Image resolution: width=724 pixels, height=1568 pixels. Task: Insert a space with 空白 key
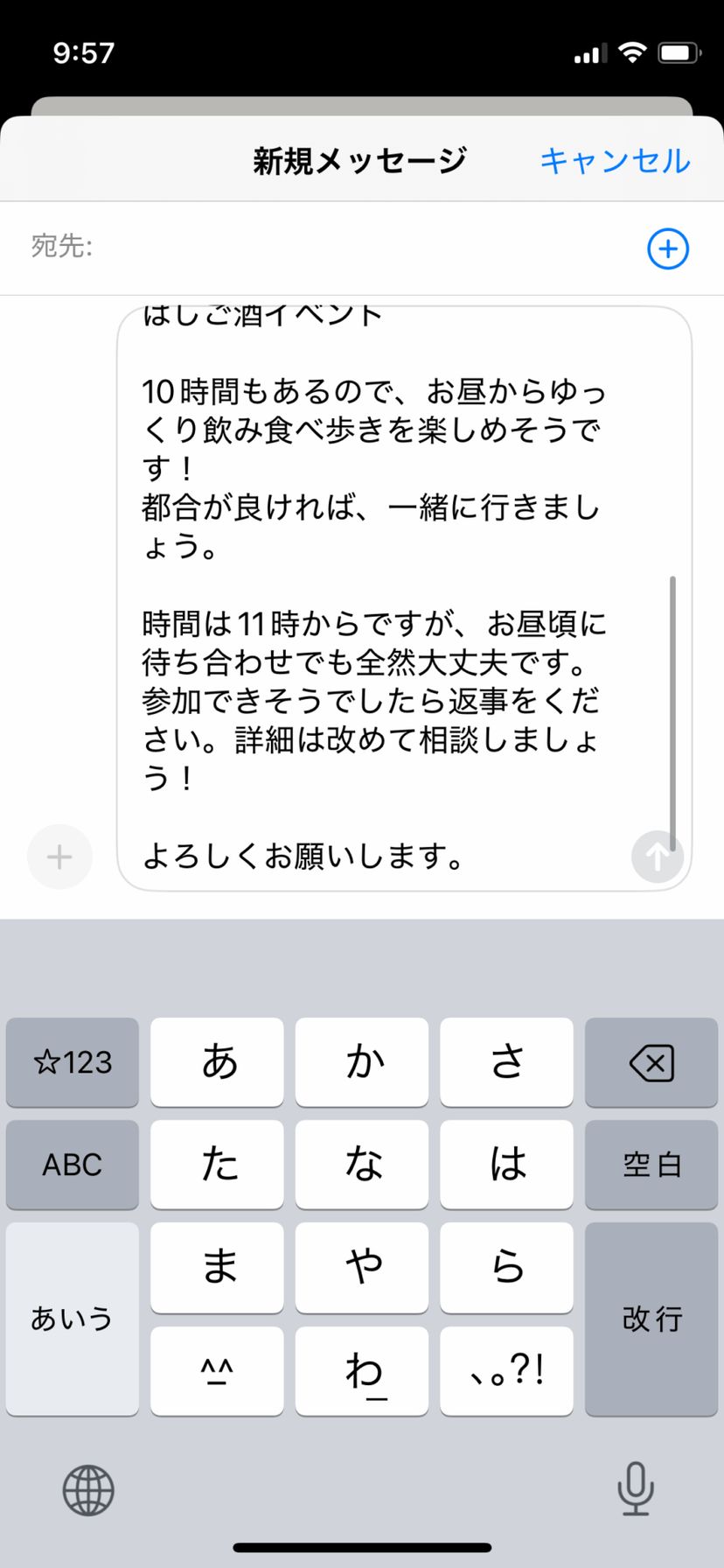pos(651,1165)
